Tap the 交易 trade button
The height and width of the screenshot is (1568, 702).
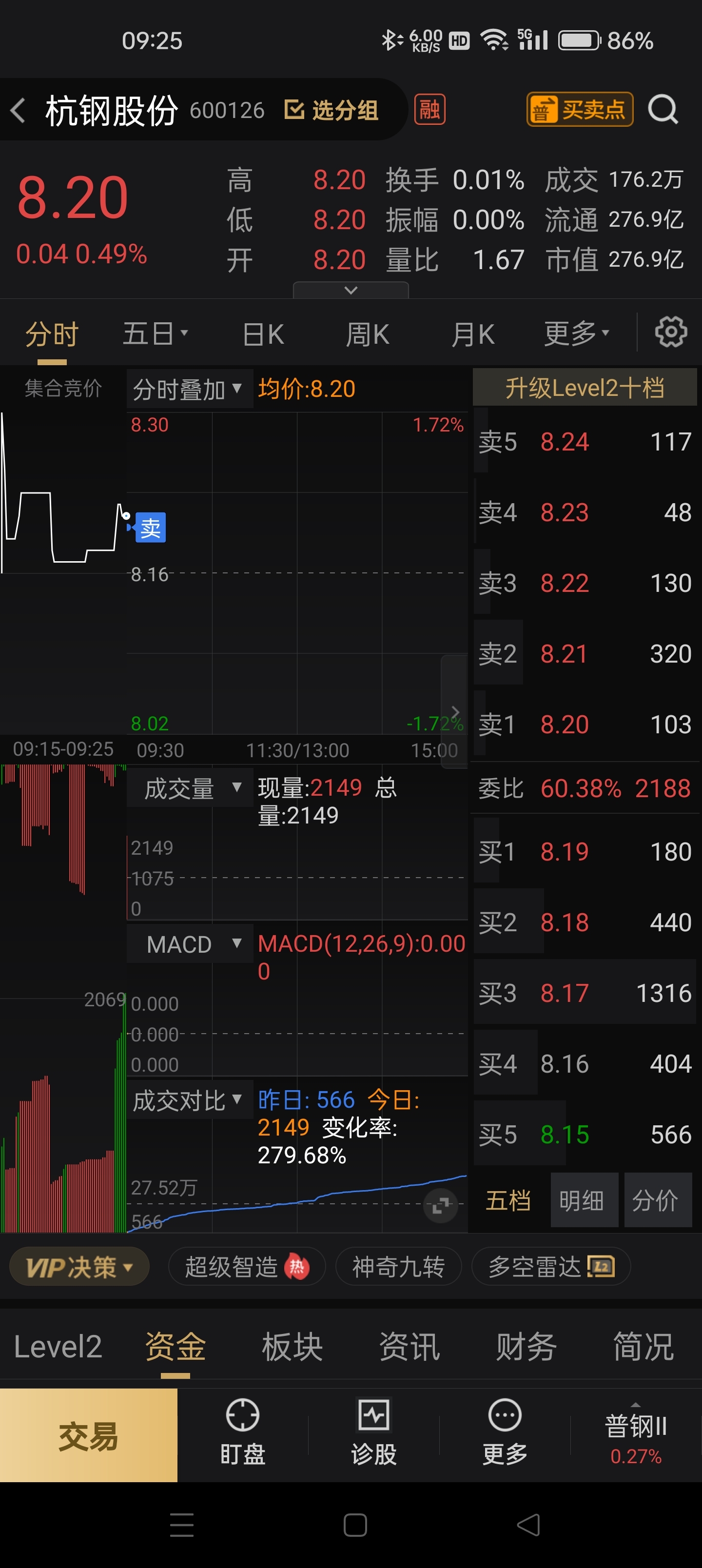[x=88, y=1436]
